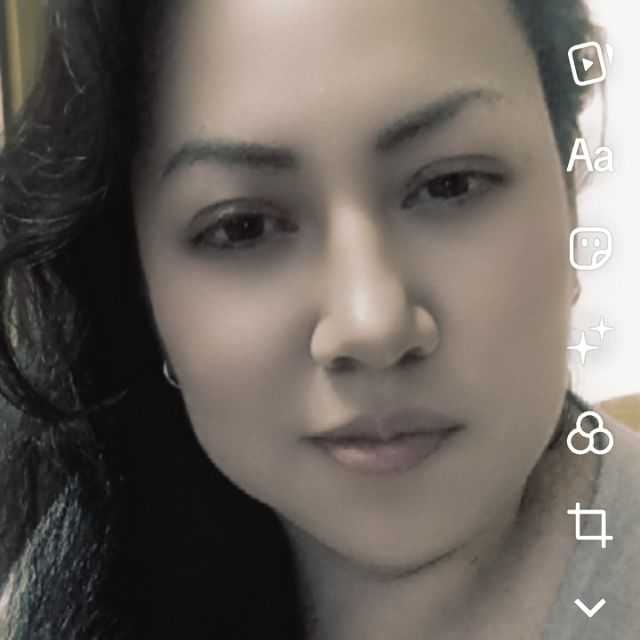This screenshot has width=640, height=640.
Task: Collapse the editing tools list
Action: click(x=590, y=606)
